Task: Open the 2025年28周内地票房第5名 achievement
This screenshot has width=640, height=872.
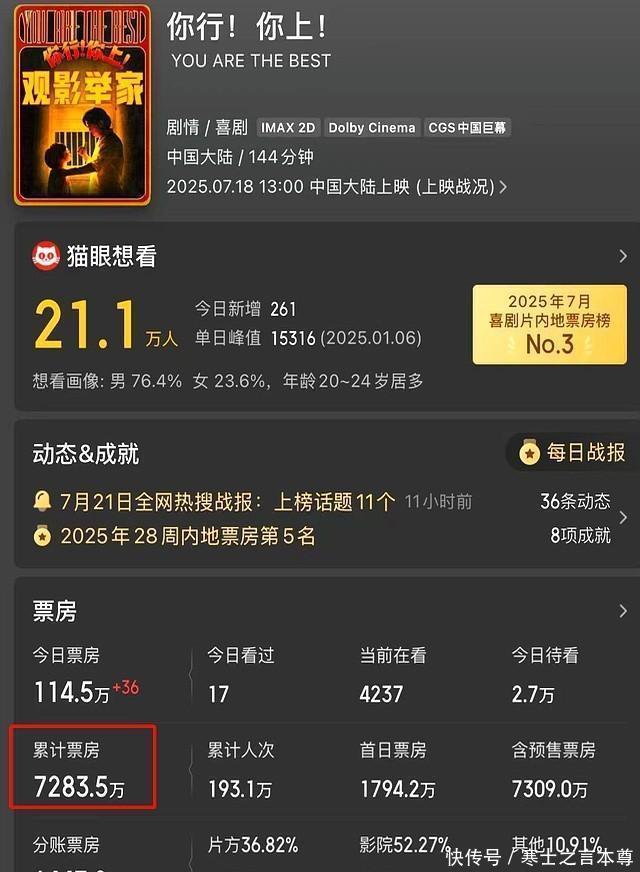Action: 187,536
